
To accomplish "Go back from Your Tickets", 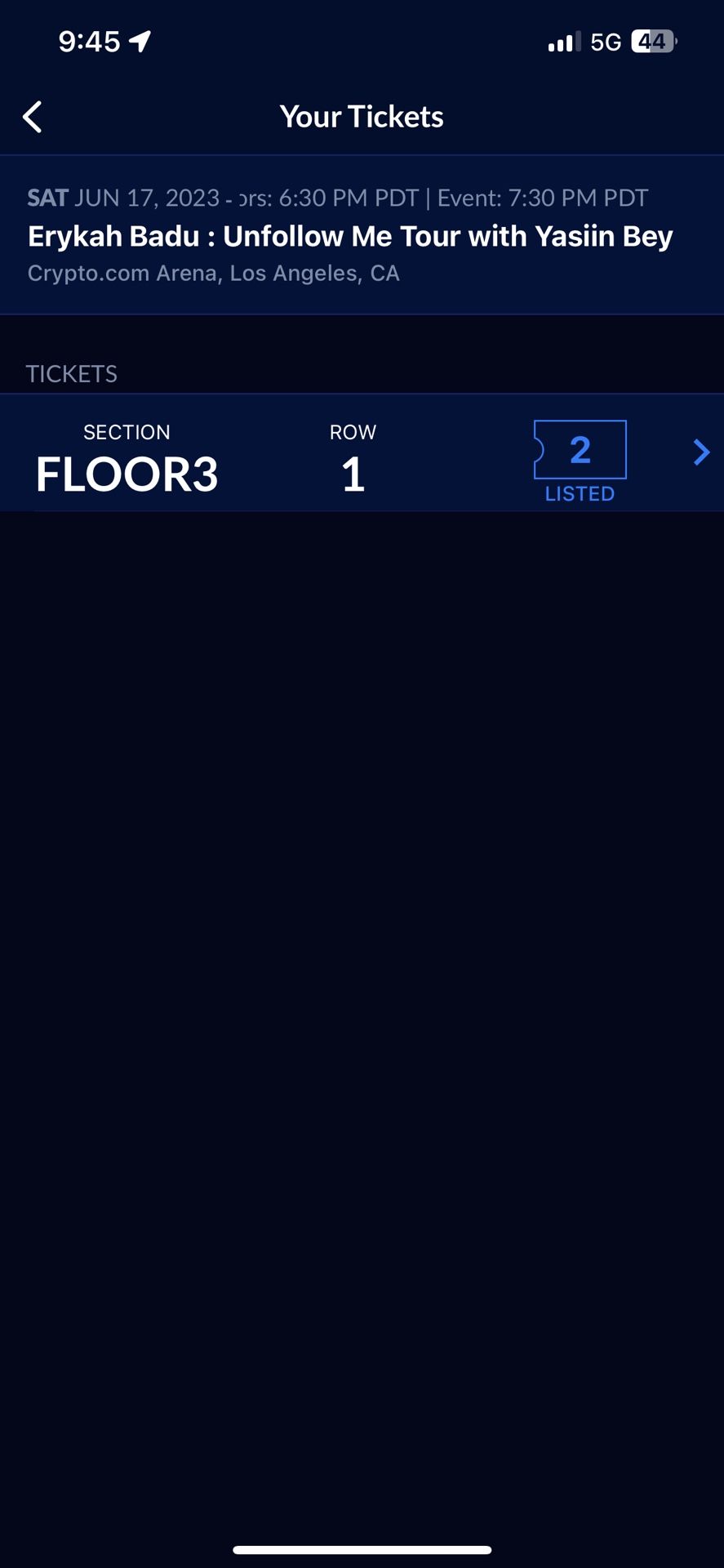I will (x=33, y=117).
